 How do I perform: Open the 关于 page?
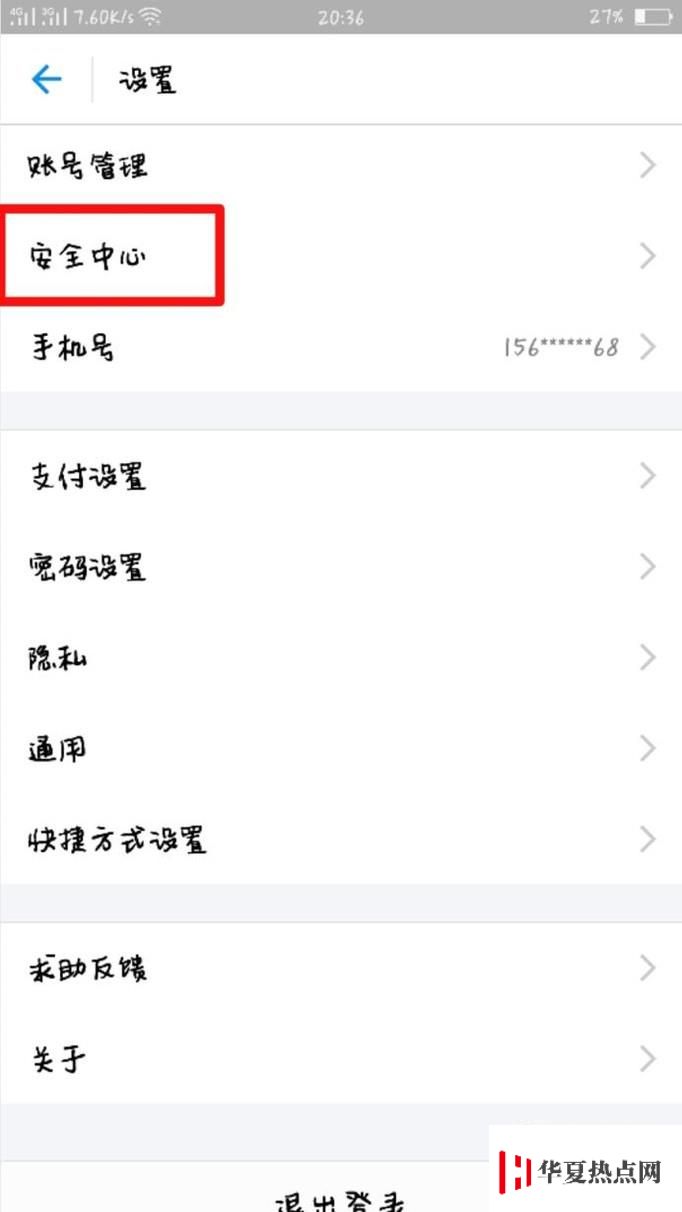click(x=341, y=1058)
